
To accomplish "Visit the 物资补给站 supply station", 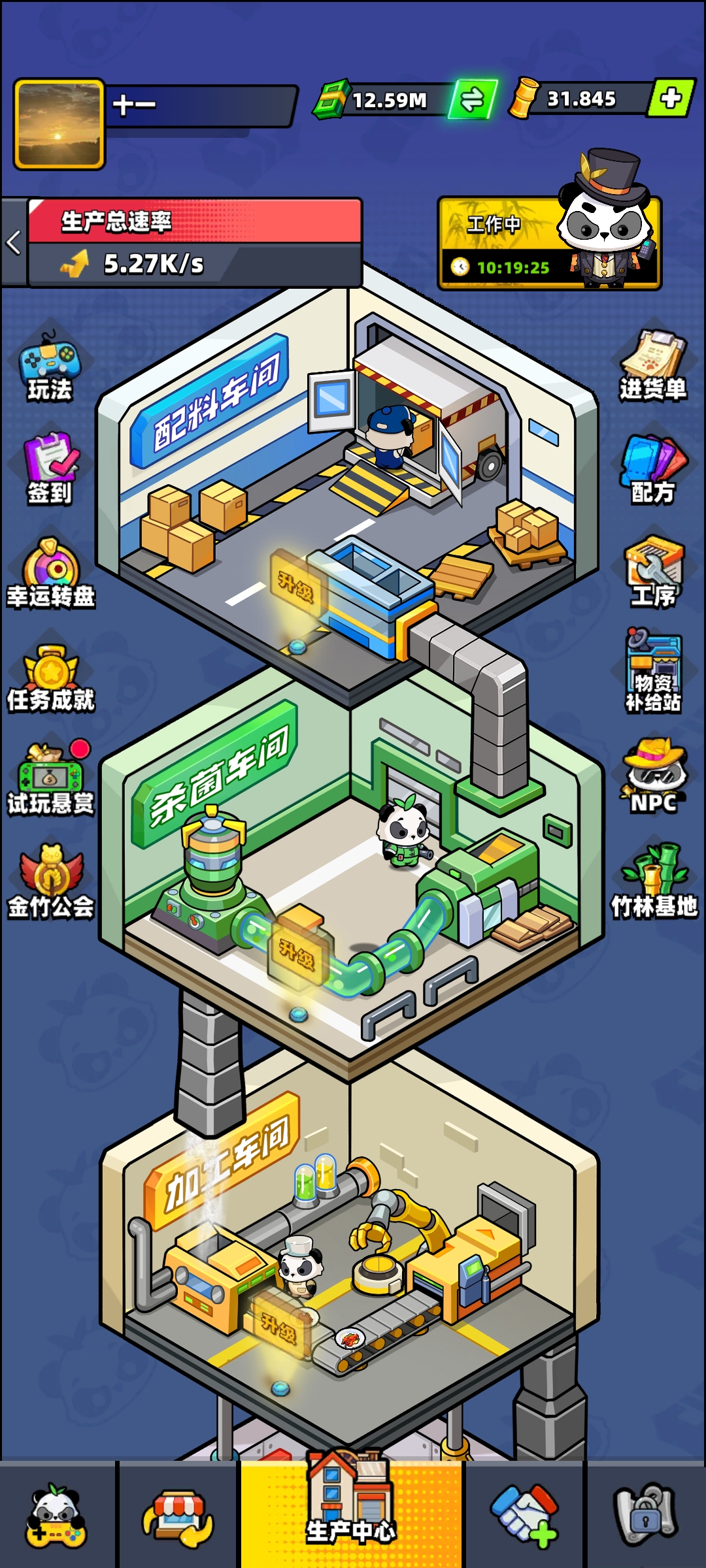I will [x=653, y=670].
